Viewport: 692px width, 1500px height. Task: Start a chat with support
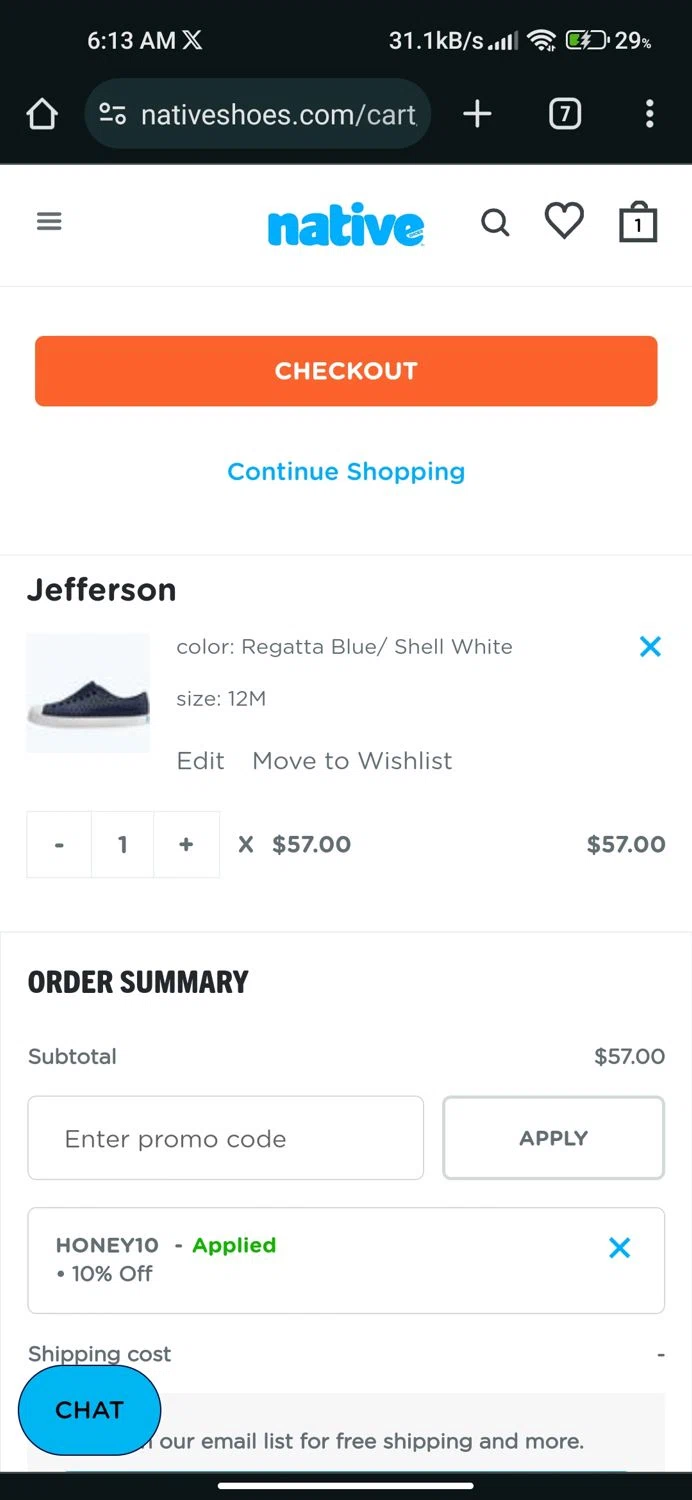[89, 1410]
